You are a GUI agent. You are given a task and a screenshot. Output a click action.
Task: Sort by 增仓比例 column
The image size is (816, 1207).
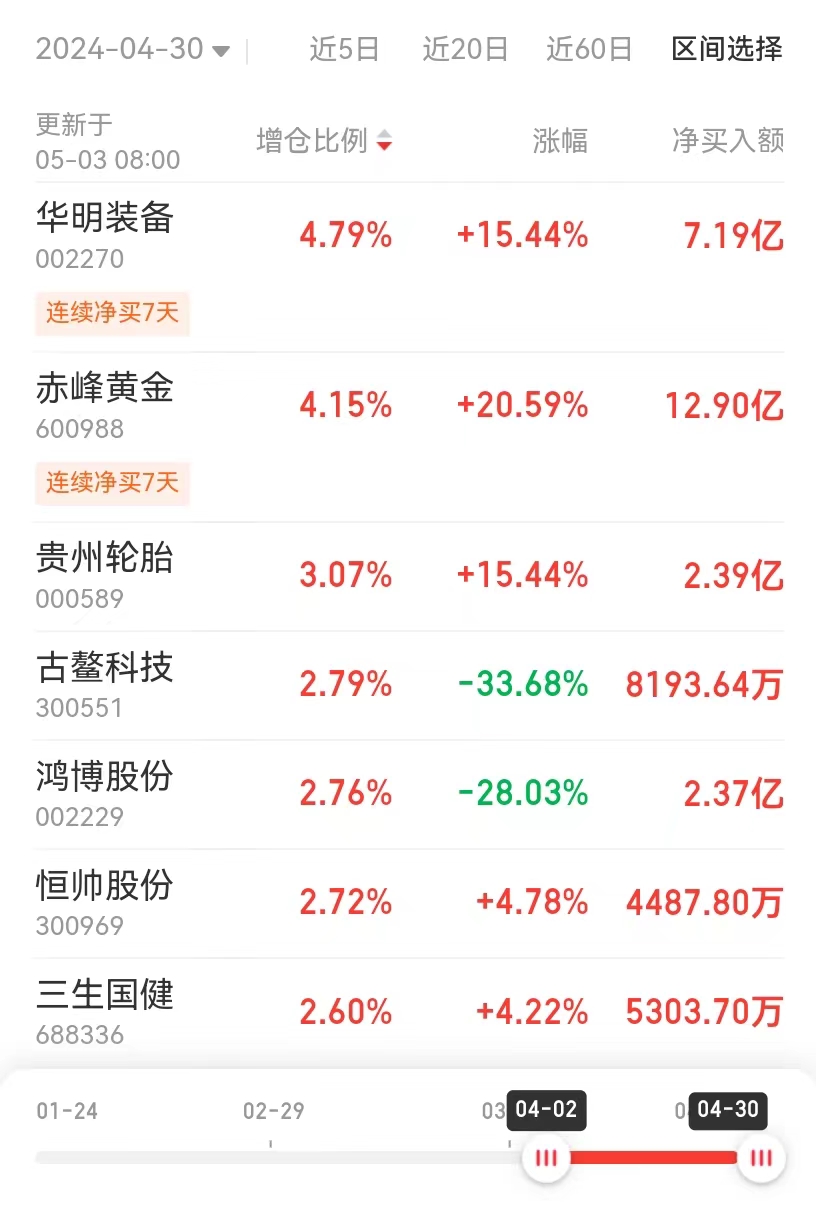[324, 141]
